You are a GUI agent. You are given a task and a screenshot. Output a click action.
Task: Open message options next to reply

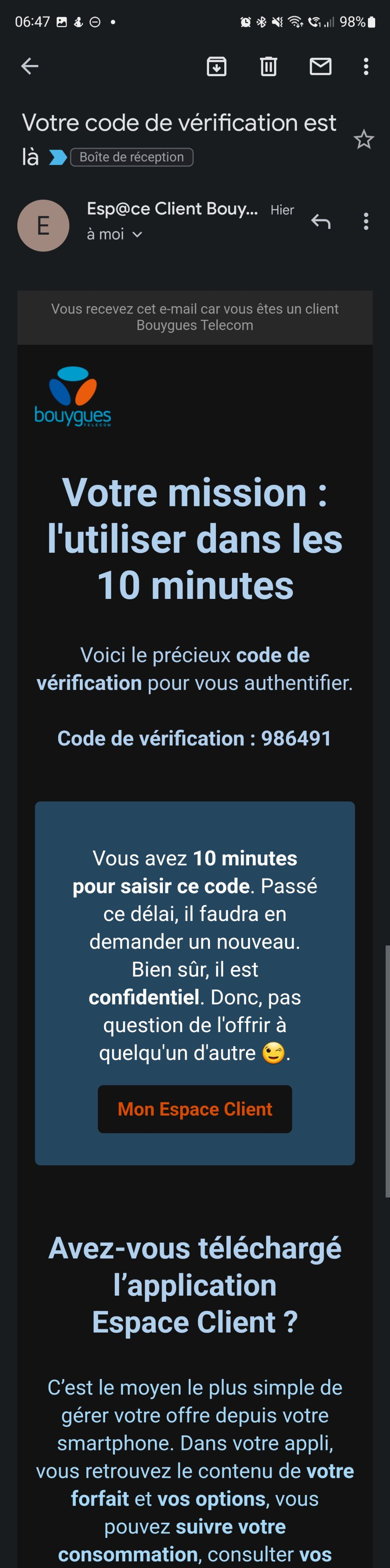pyautogui.click(x=366, y=221)
